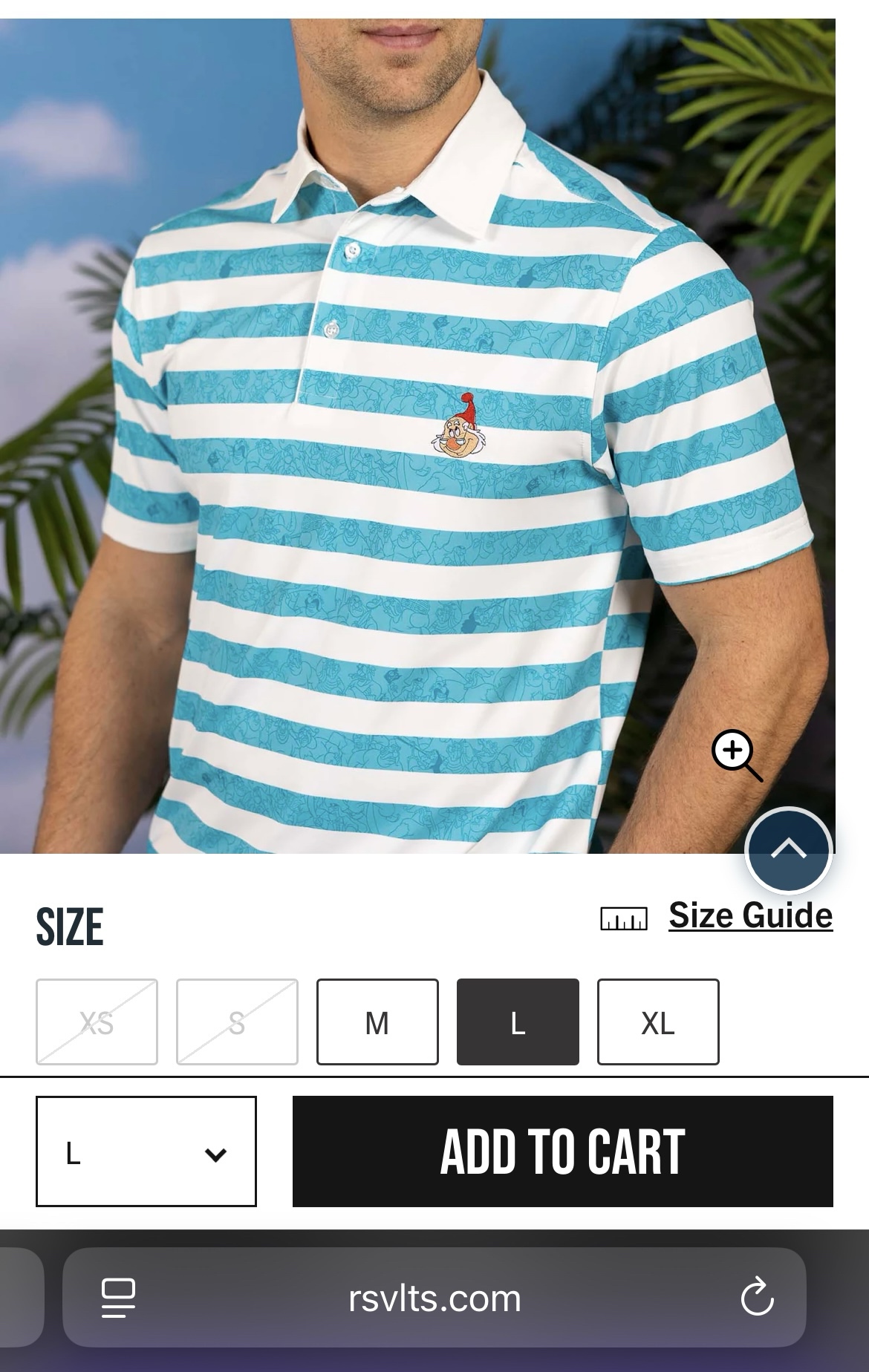Screen dimensions: 869x1372
Task: Select size XL
Action: (x=658, y=1022)
